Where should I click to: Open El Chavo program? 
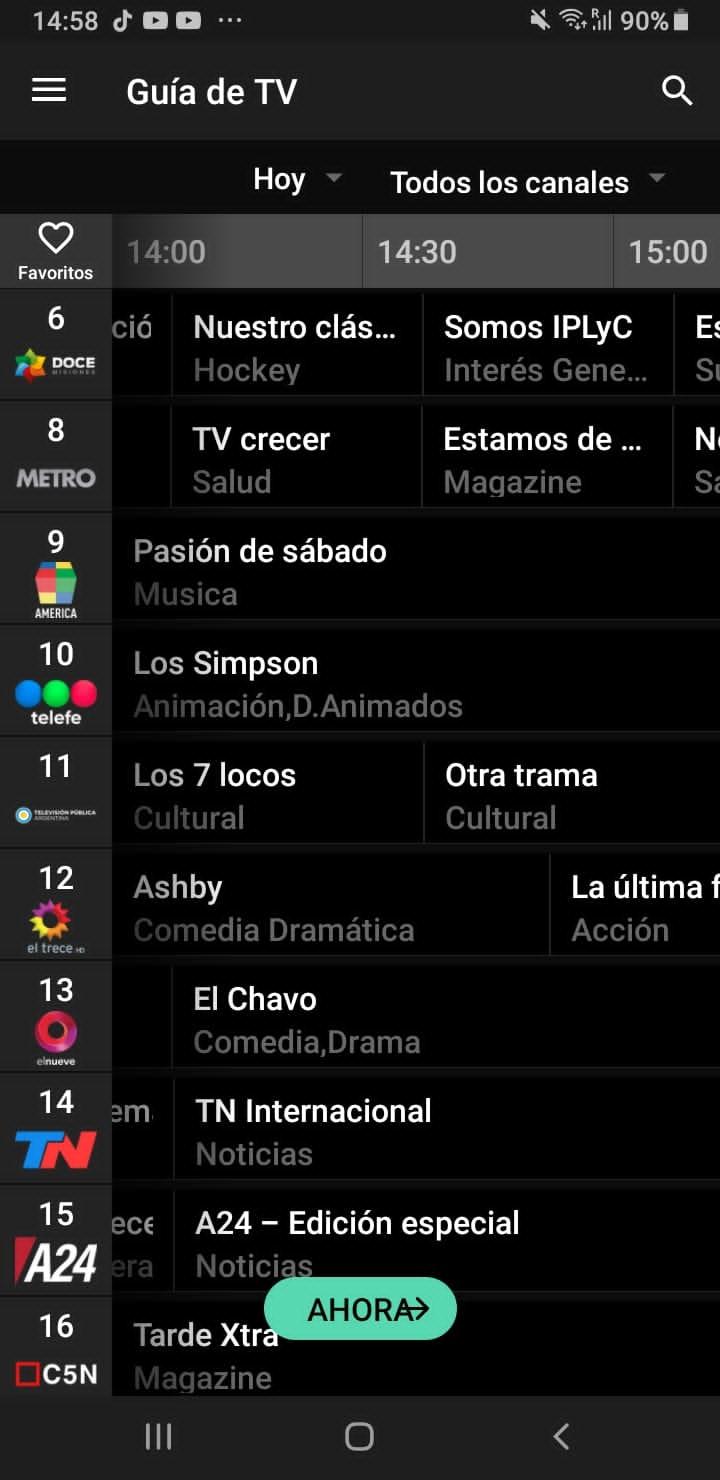[440, 1019]
